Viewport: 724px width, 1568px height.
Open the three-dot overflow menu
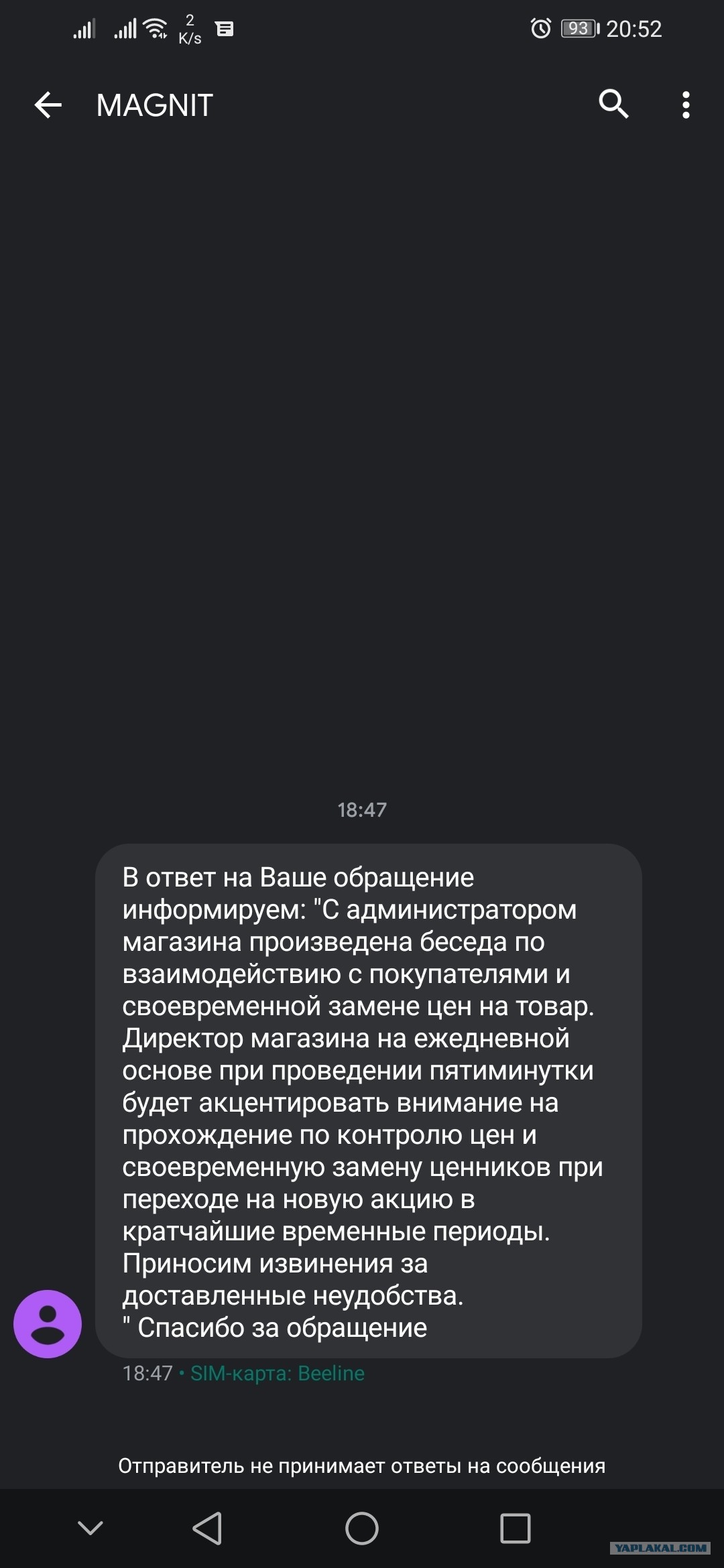coord(685,105)
